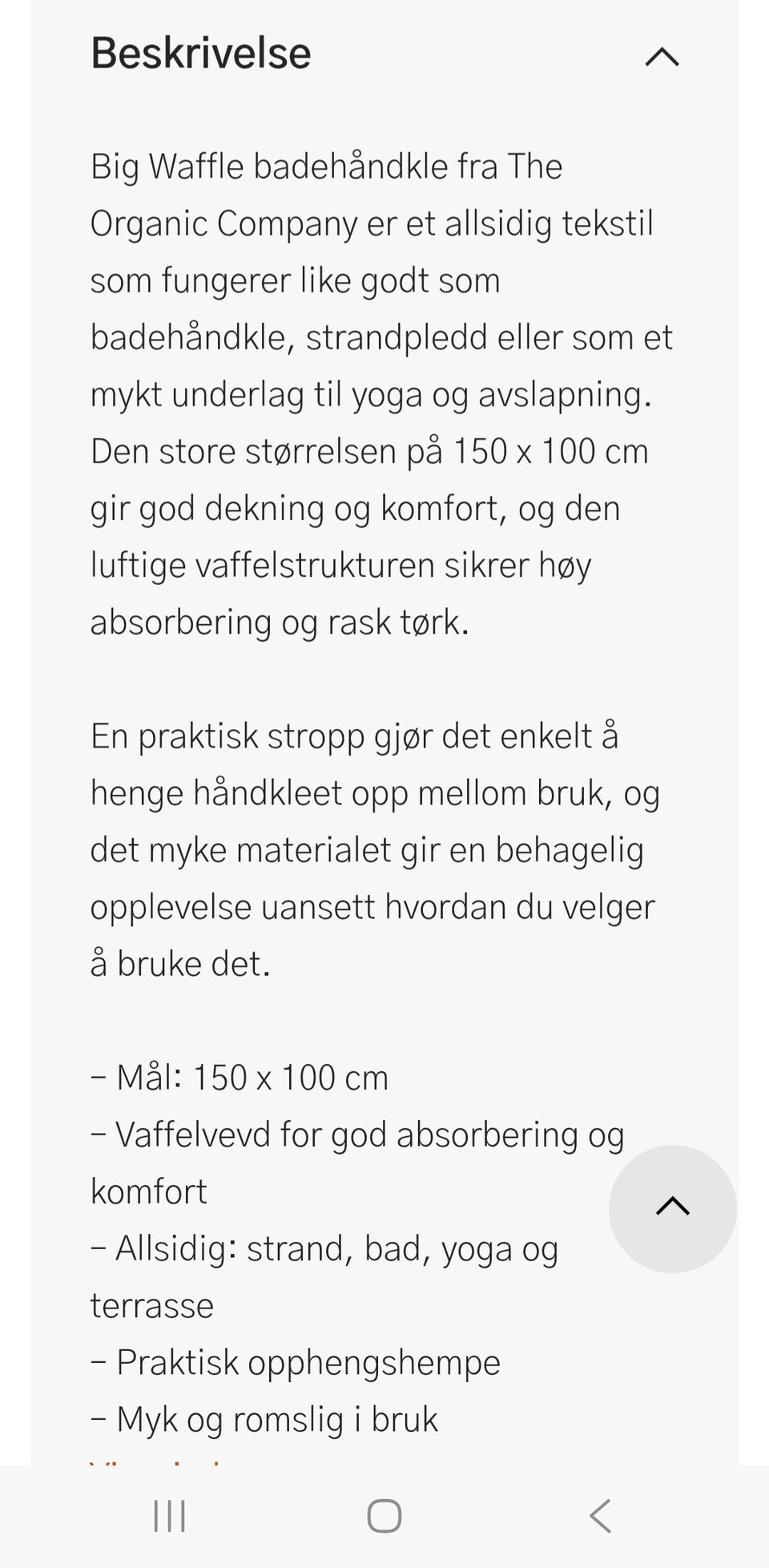Select the "Mål: 150 x 100 cm" bullet
Viewport: 769px width, 1568px height.
click(x=240, y=1077)
